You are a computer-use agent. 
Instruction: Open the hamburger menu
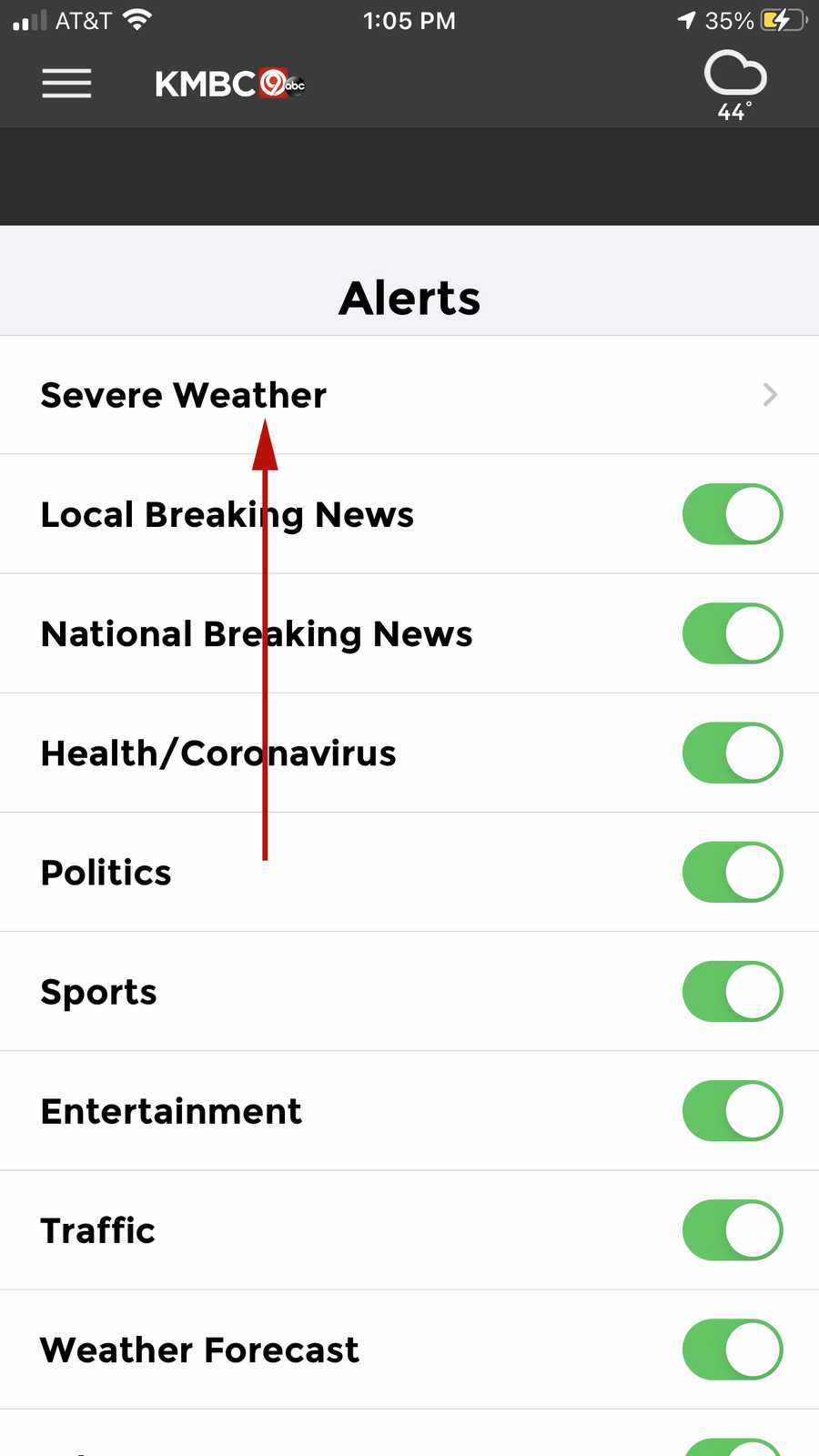click(66, 84)
